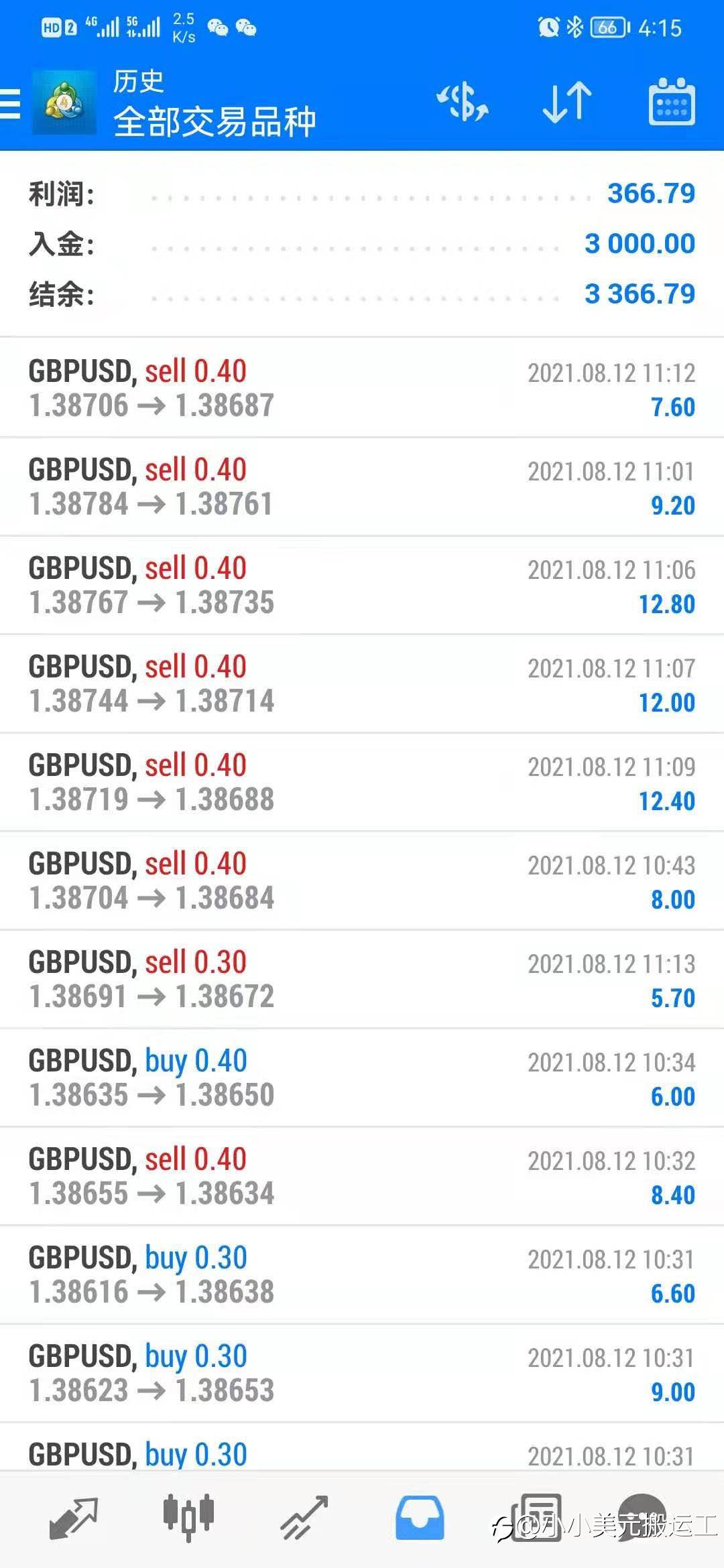The width and height of the screenshot is (724, 1568).
Task: Switch to the Quotes tab
Action: 73,1518
